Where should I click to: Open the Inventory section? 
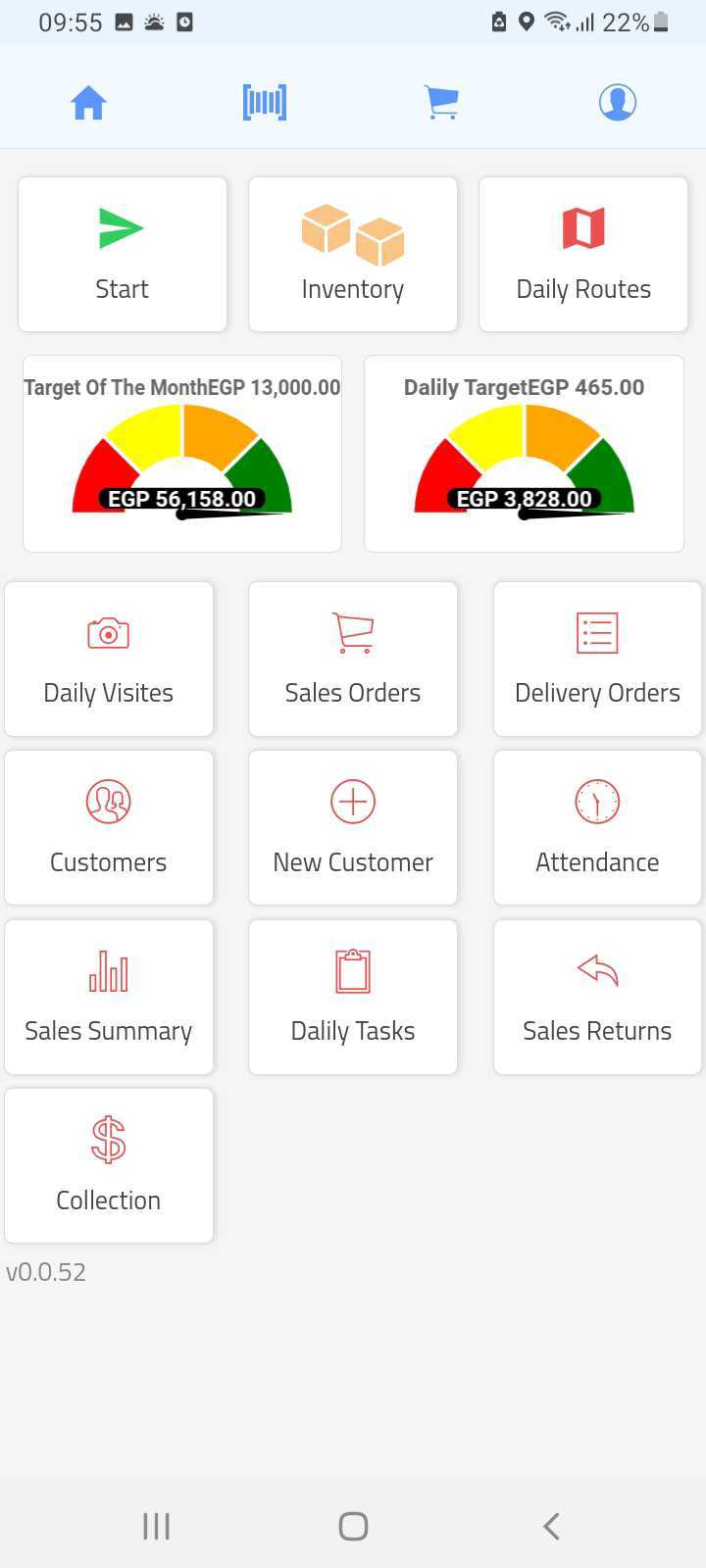[x=353, y=253]
